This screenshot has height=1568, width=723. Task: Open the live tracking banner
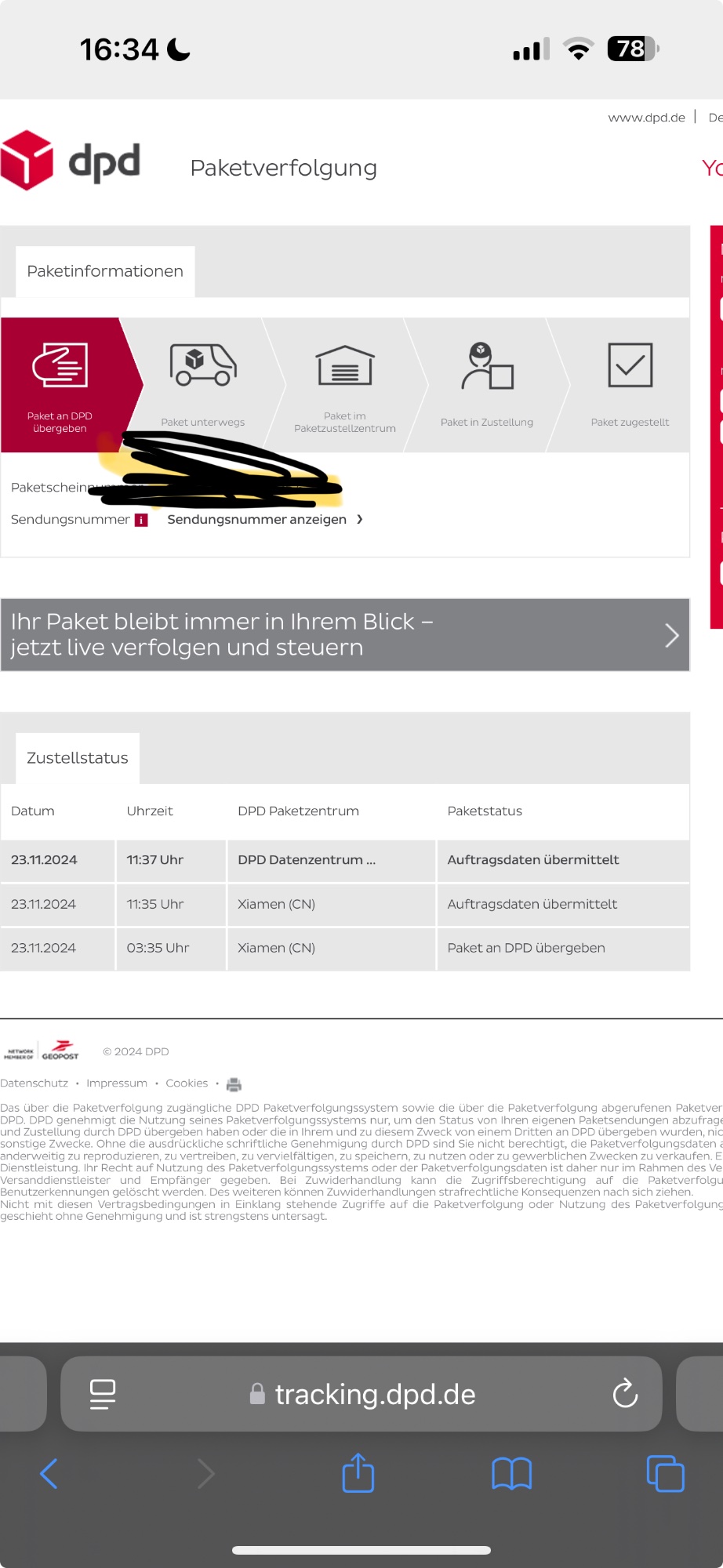click(345, 634)
